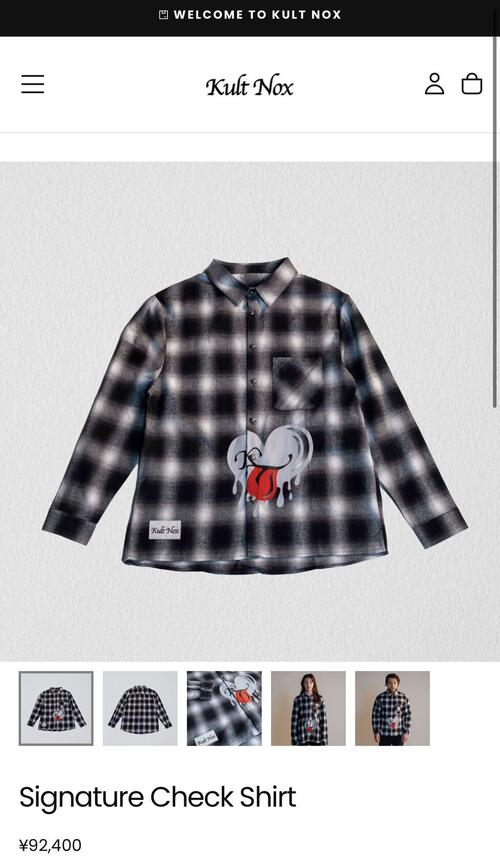Screen dimensions: 500x860
Task: Select the male model thumbnail
Action: coord(393,709)
